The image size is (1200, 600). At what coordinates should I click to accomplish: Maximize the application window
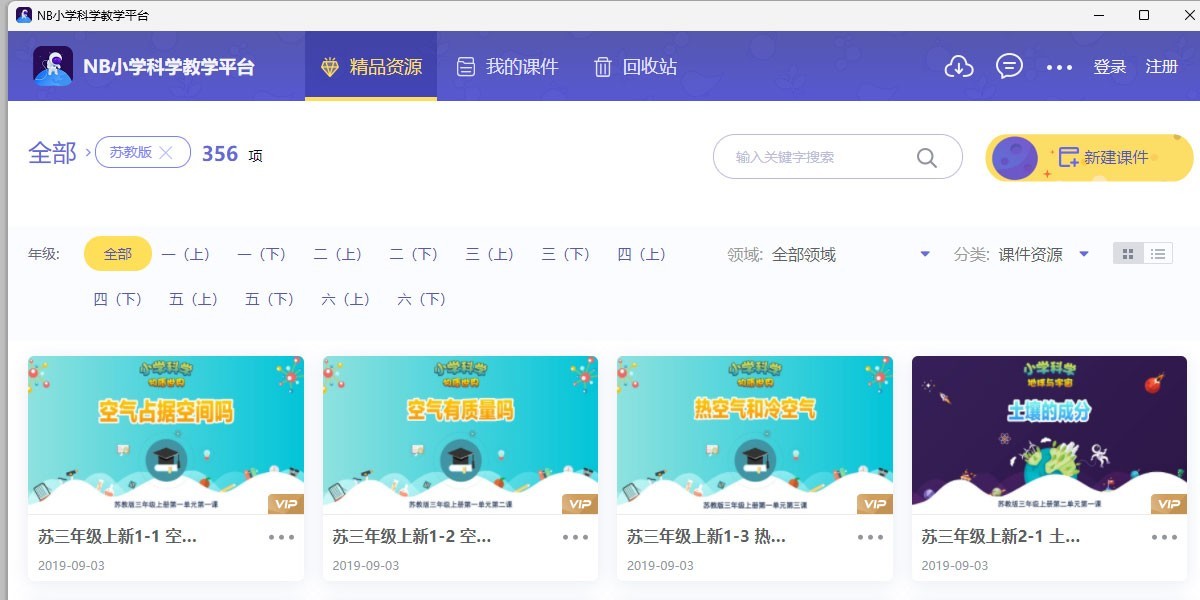(x=1144, y=15)
